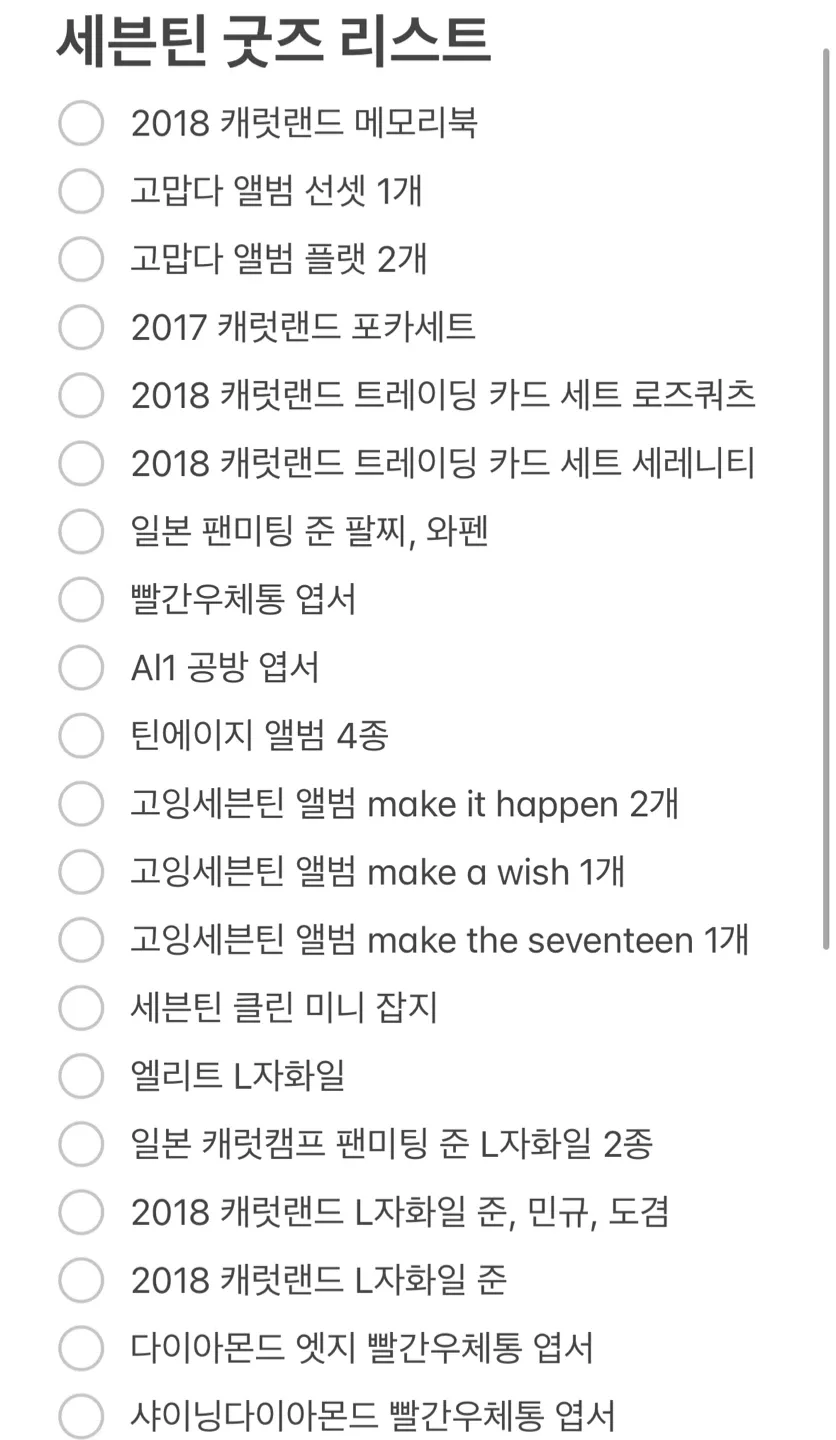Screen dimensions: 836x1440
Task: Check off make it happen 2개 album
Action: click(x=81, y=803)
